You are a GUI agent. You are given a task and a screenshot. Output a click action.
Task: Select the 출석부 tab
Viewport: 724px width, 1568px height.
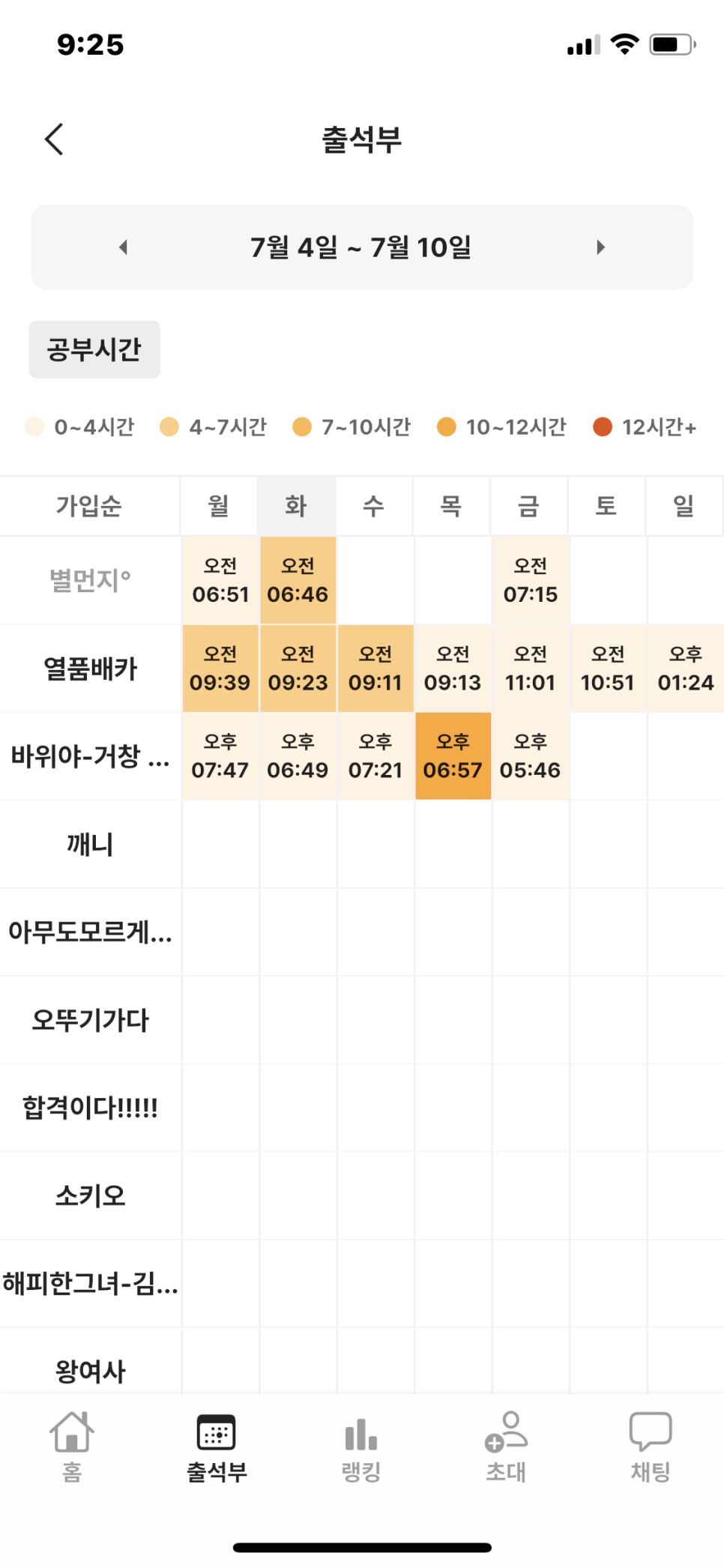point(217,1447)
